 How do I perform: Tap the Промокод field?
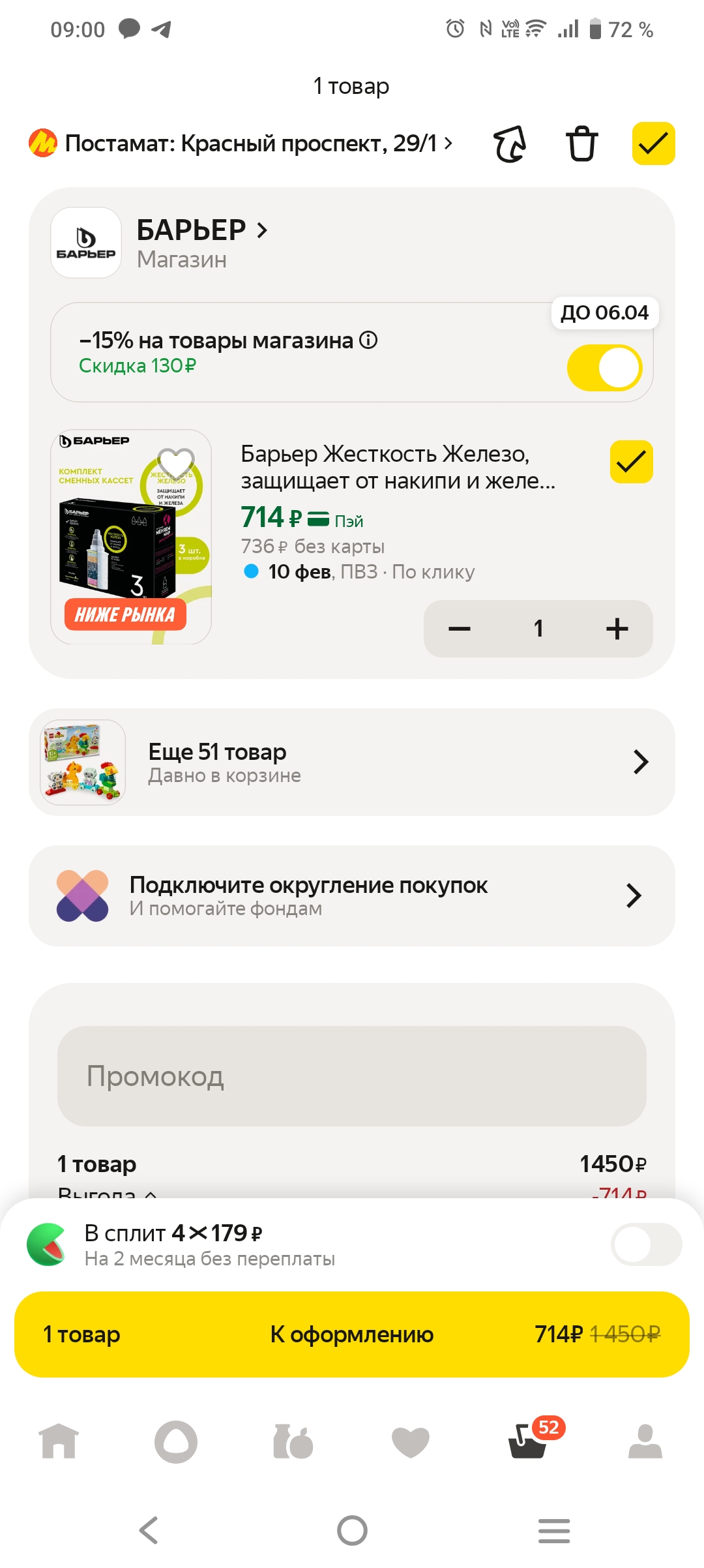click(352, 1076)
